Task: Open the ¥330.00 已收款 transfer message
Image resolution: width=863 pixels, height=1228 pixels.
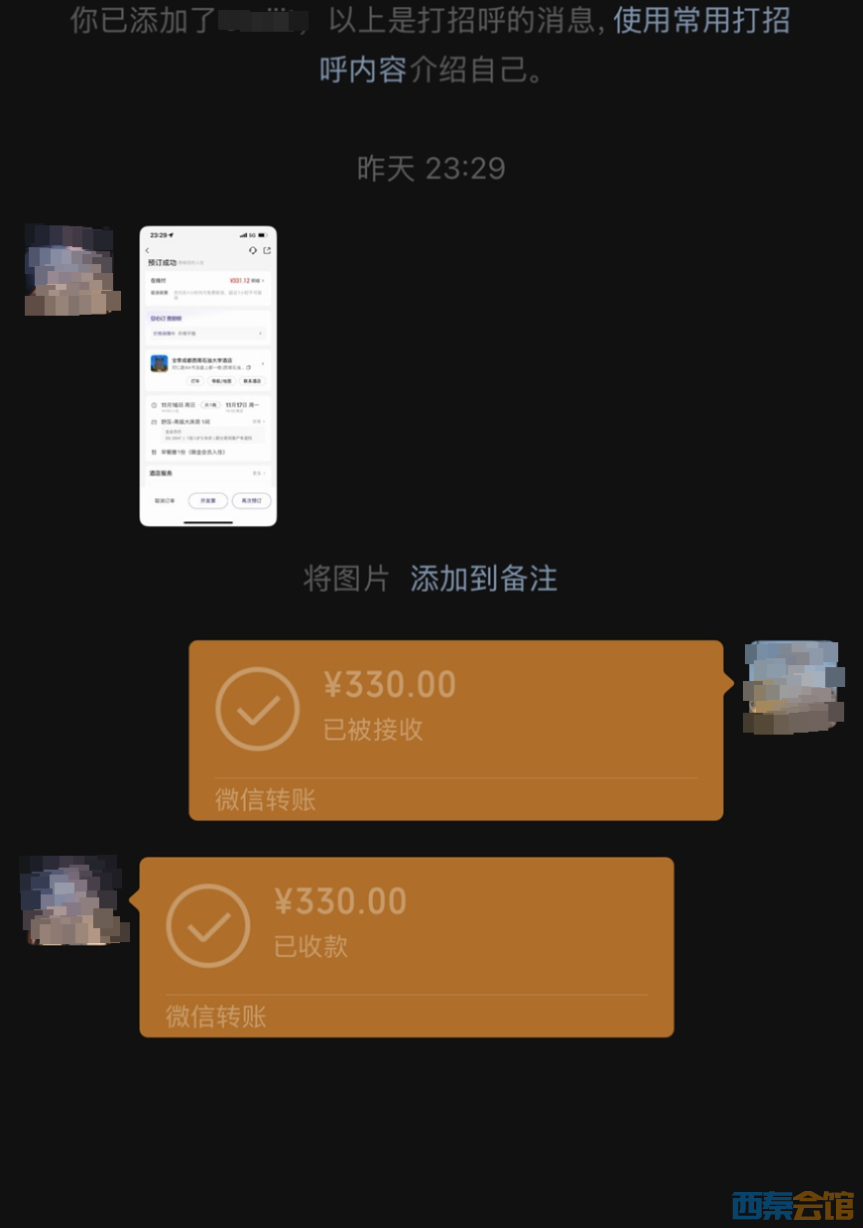Action: [x=406, y=946]
